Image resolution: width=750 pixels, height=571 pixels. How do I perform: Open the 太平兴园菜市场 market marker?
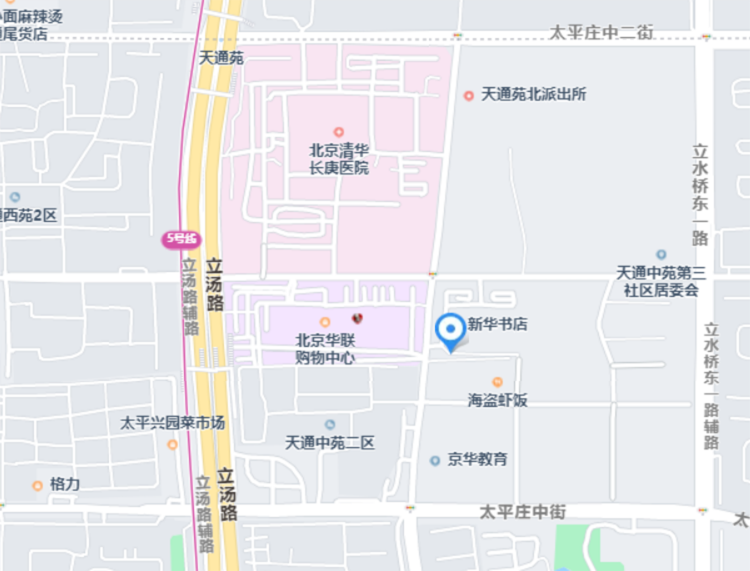[x=172, y=444]
